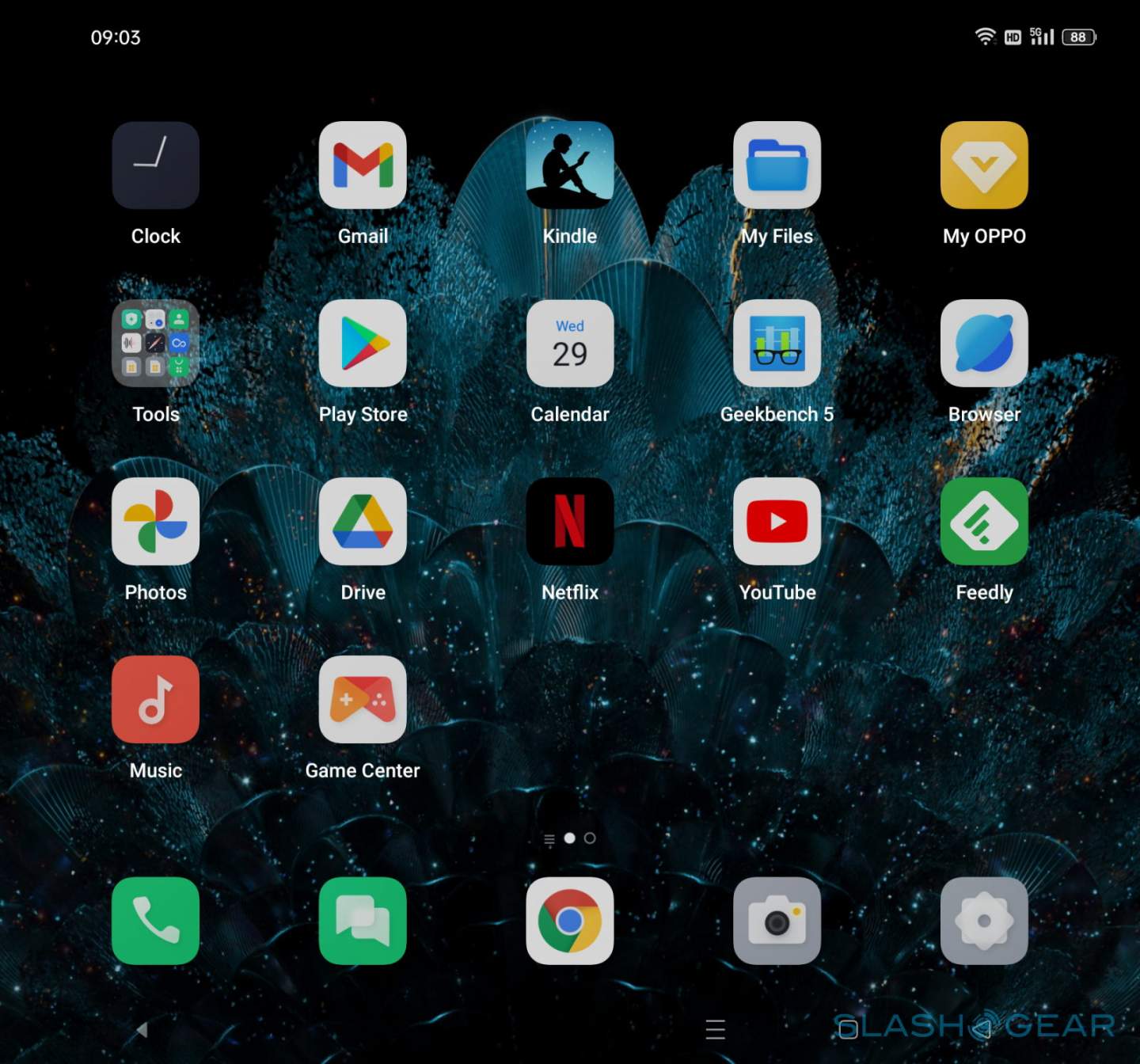The width and height of the screenshot is (1140, 1064).
Task: Open the Play Store
Action: (x=363, y=343)
